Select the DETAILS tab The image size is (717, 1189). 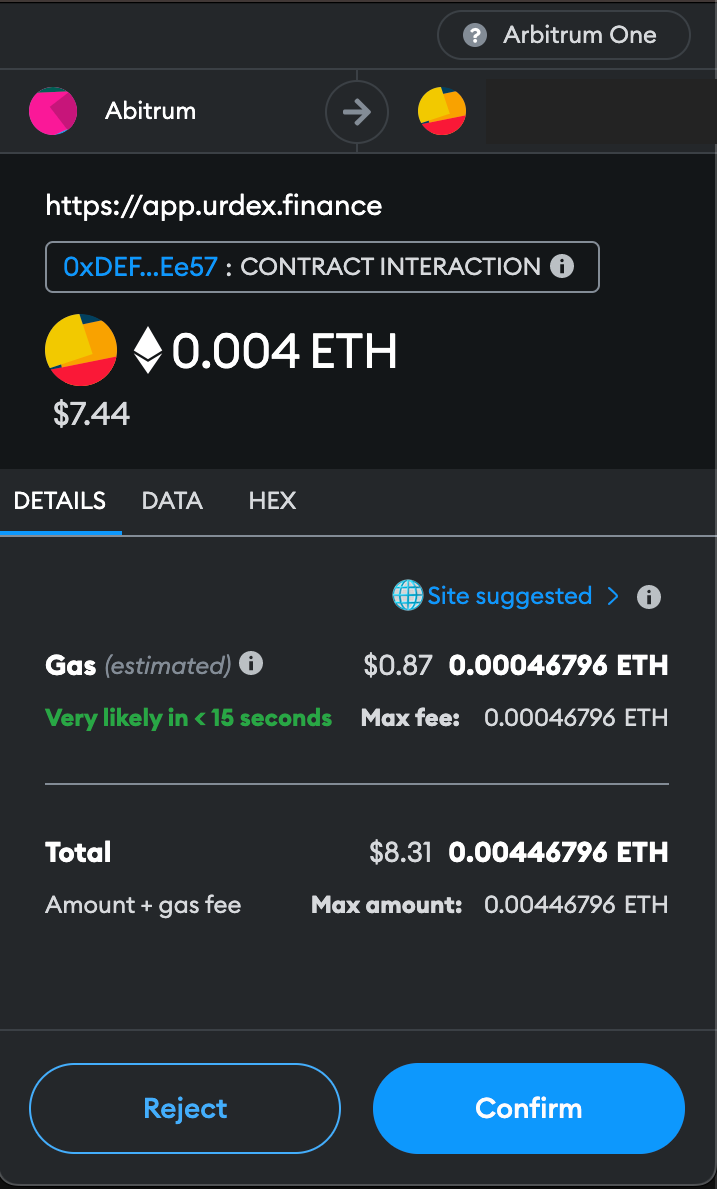[x=60, y=501]
